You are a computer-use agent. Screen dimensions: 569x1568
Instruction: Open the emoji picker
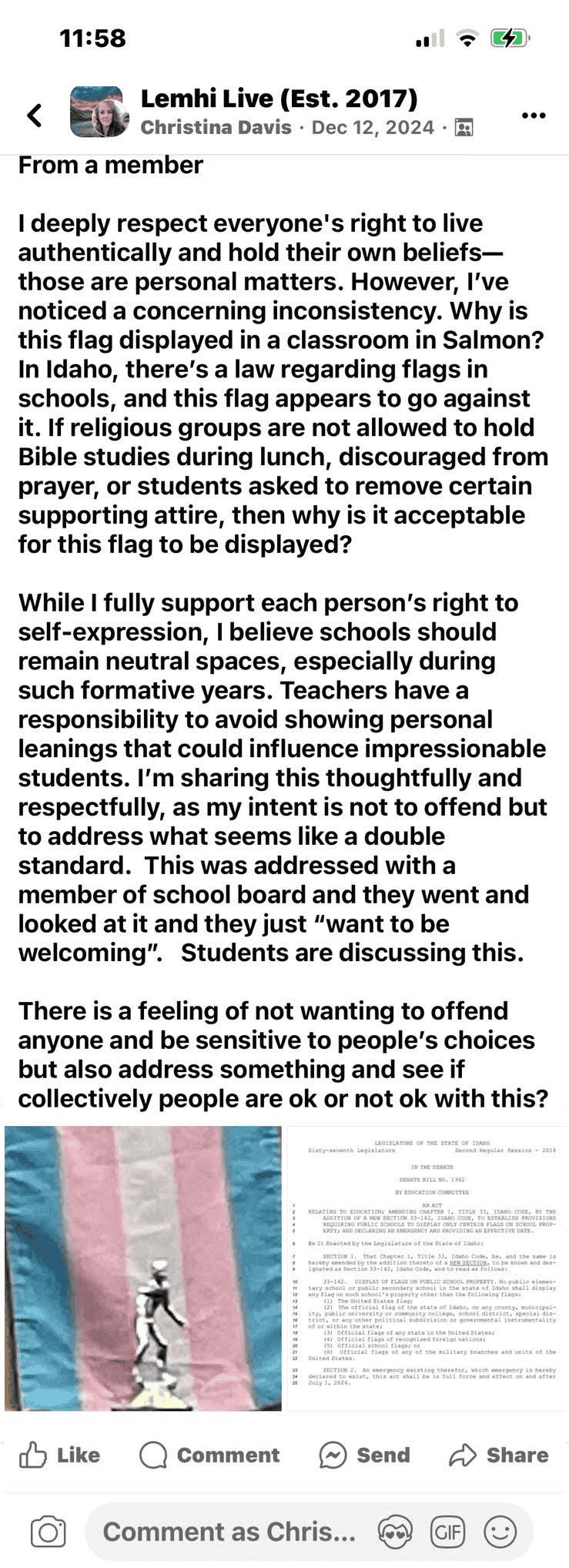click(x=500, y=1532)
